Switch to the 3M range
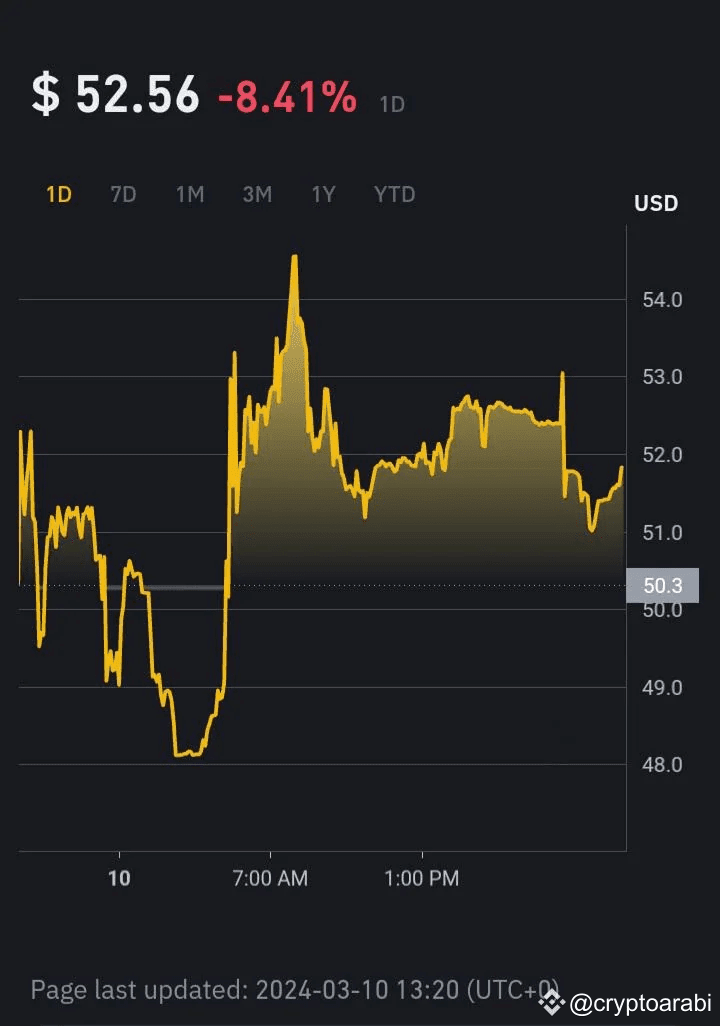Viewport: 720px width, 1026px height. click(x=257, y=194)
